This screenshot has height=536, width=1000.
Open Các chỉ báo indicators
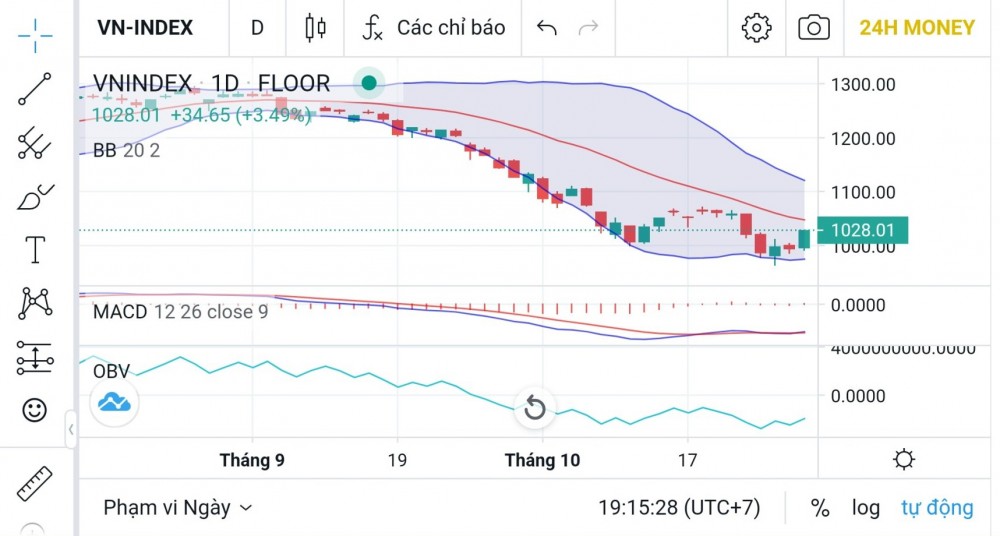point(434,27)
